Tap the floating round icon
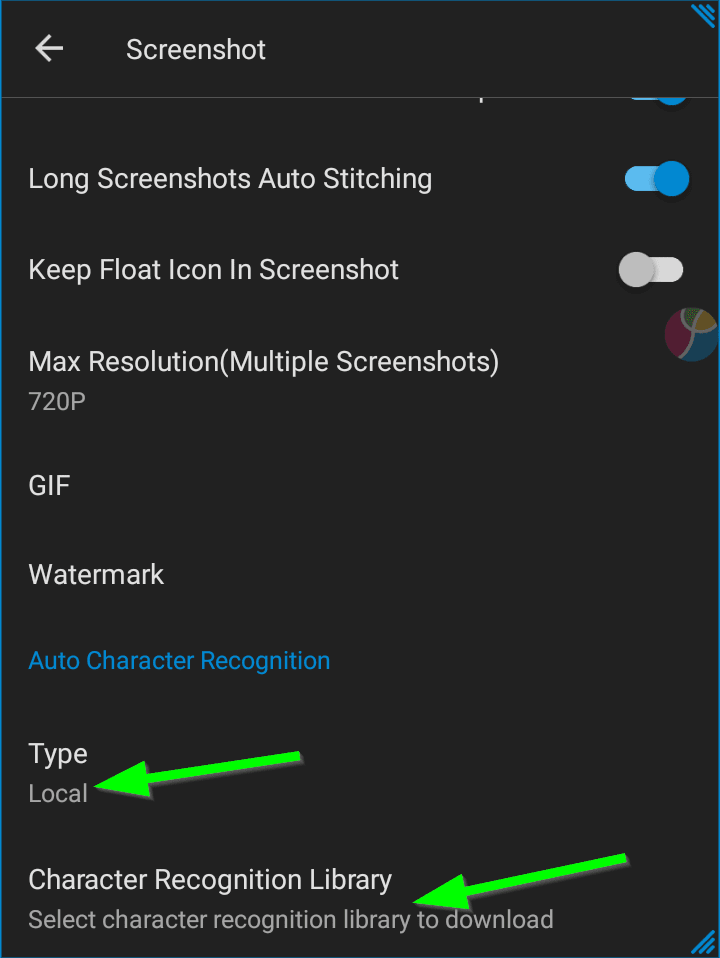This screenshot has height=958, width=720. click(x=692, y=335)
